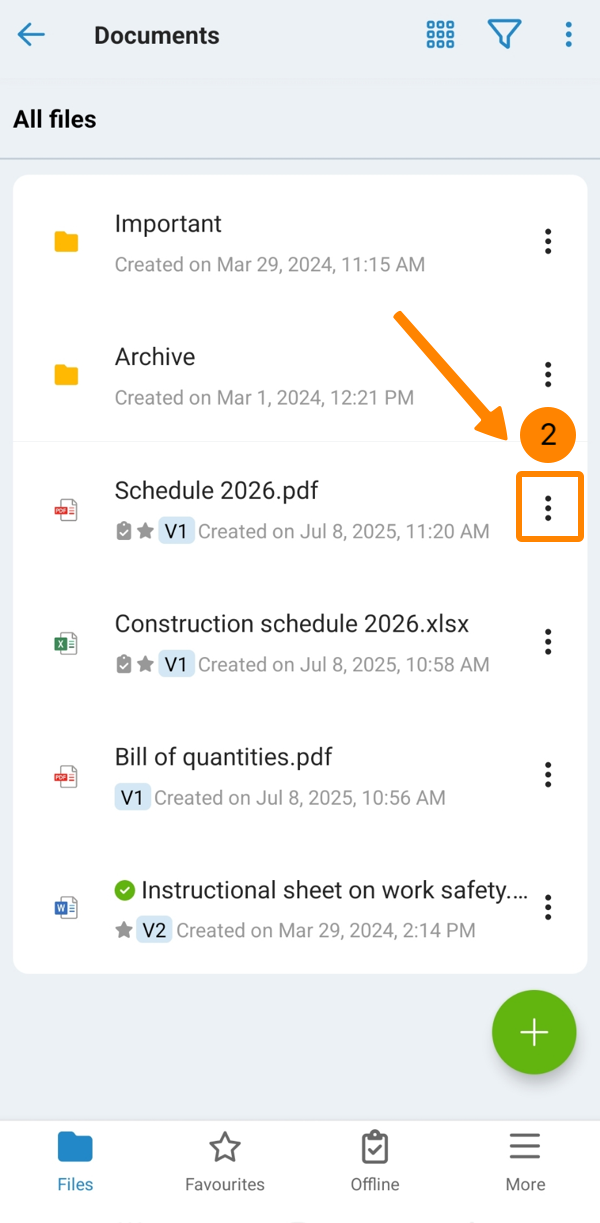600x1223 pixels.
Task: Switch to grid view layout
Action: point(440,35)
